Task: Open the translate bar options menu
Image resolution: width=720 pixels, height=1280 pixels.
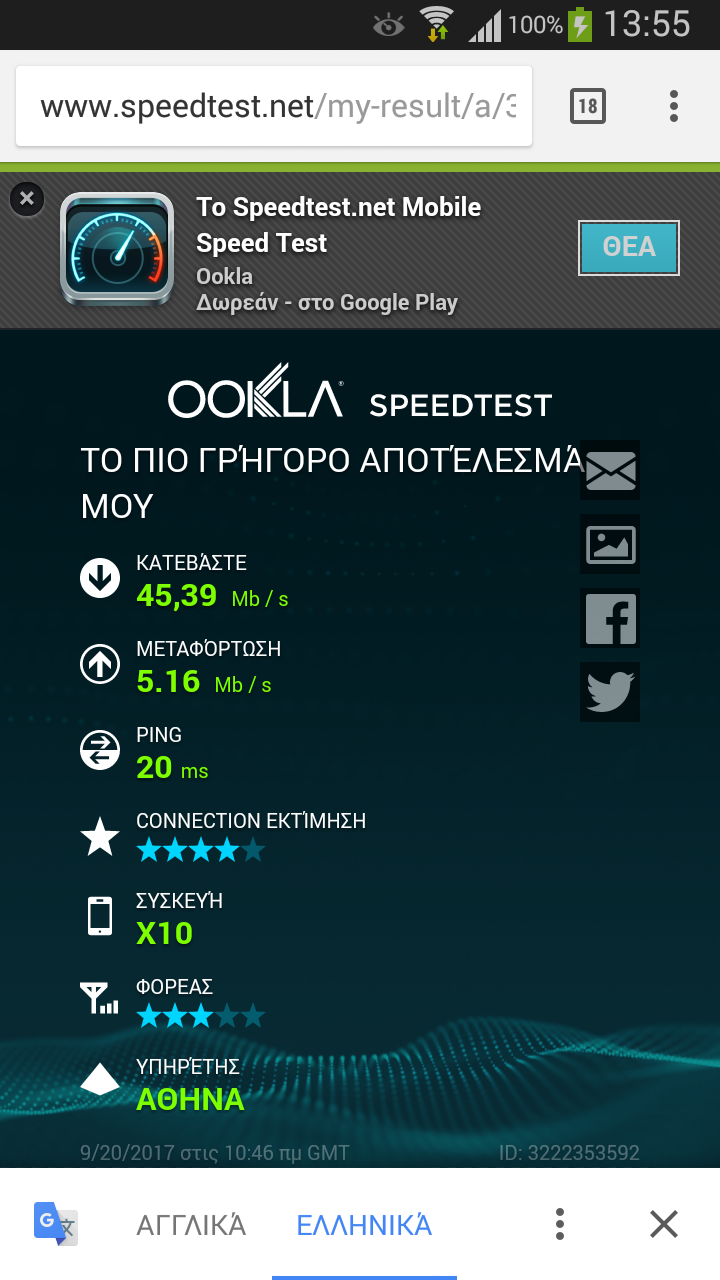Action: (560, 1224)
